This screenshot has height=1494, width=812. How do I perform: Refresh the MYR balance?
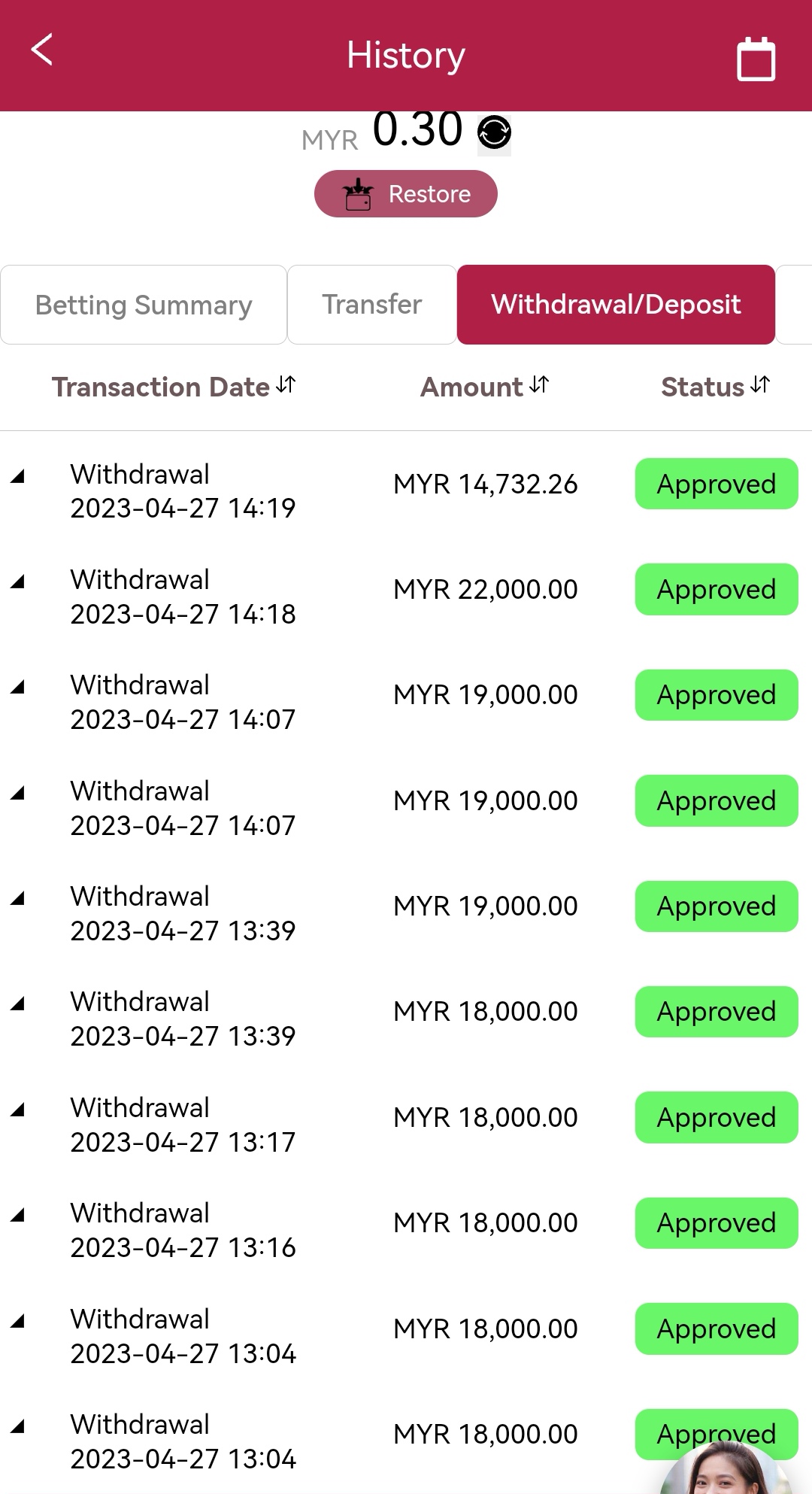pyautogui.click(x=494, y=133)
